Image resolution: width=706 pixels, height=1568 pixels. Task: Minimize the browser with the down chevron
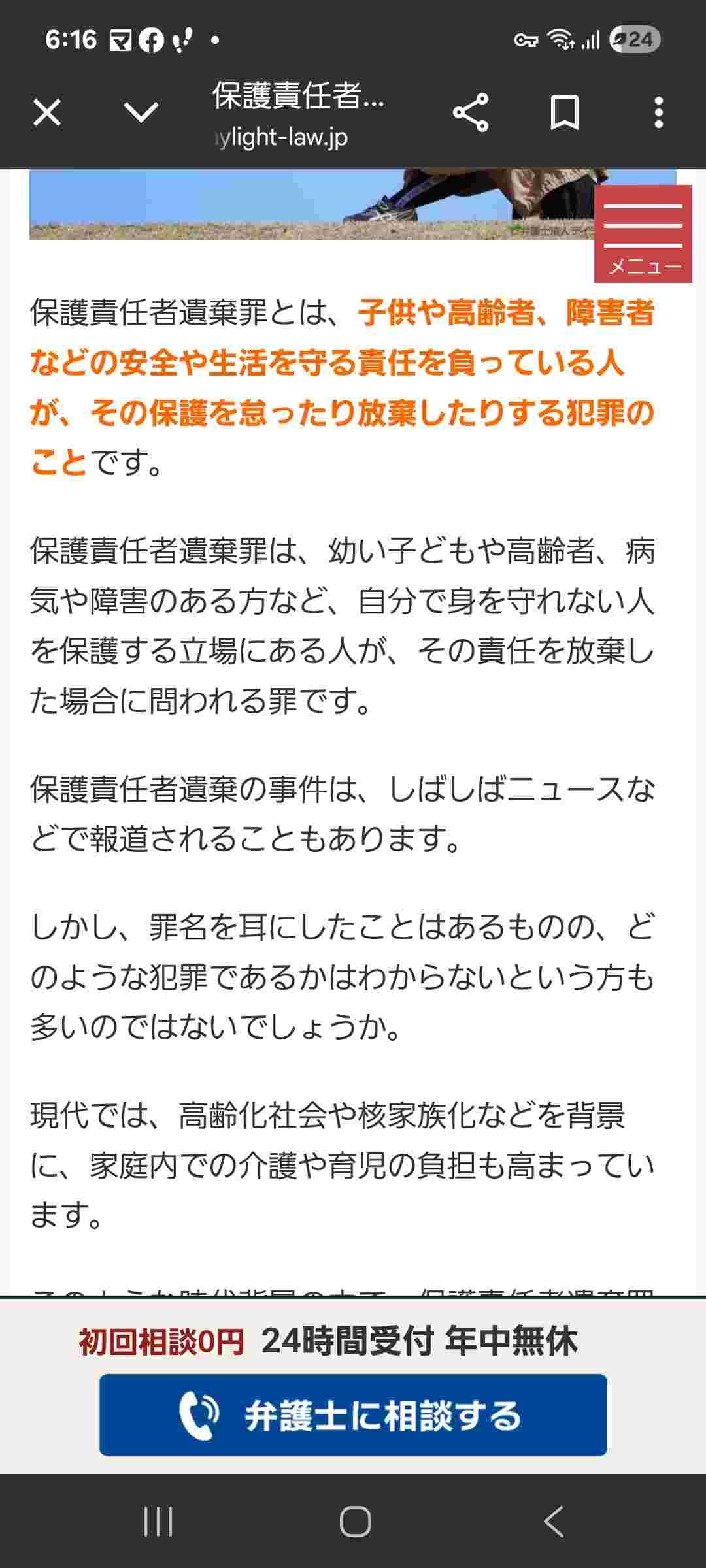[x=141, y=112]
